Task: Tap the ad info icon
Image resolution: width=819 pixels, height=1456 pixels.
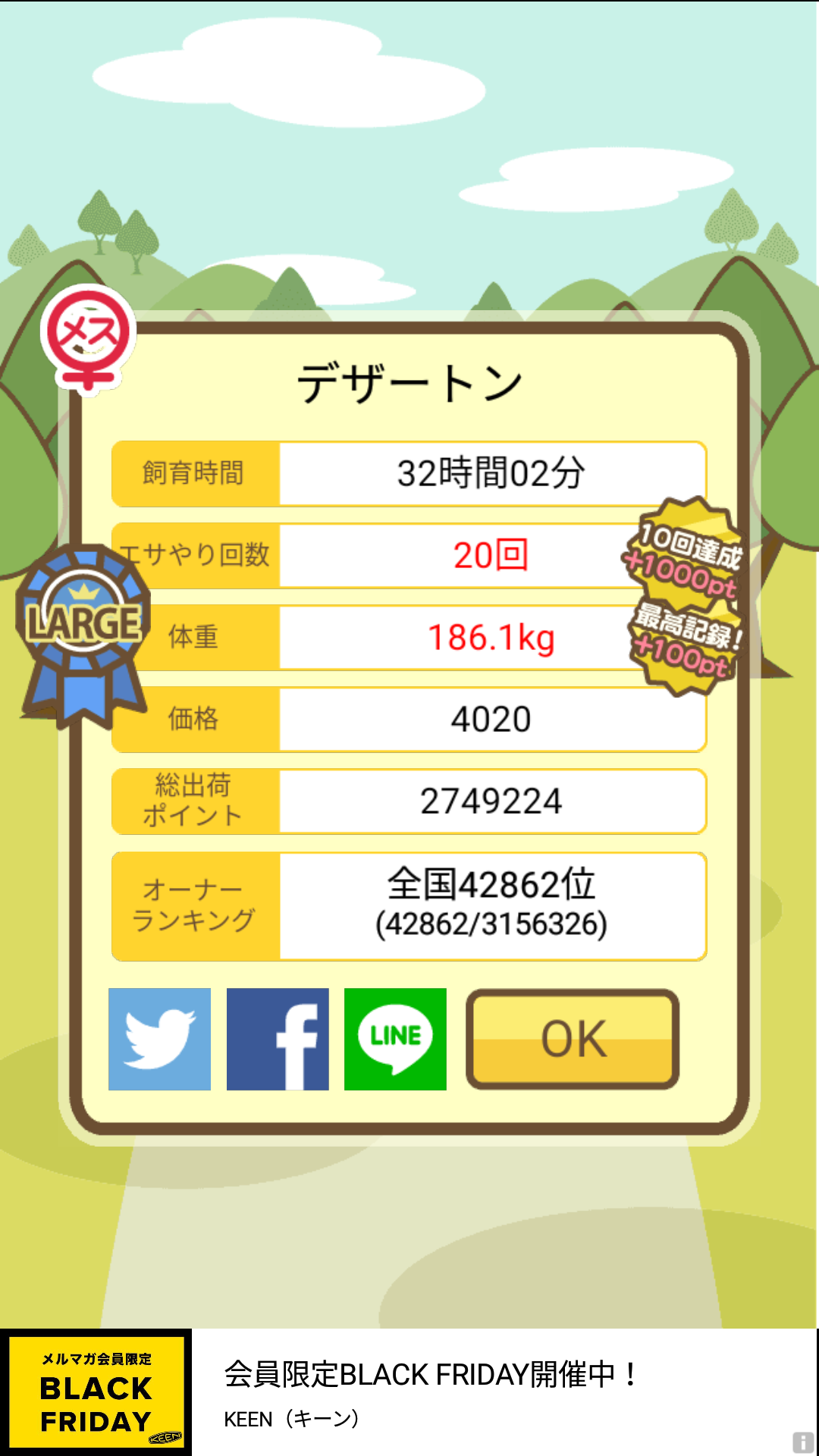Action: pos(803,1442)
